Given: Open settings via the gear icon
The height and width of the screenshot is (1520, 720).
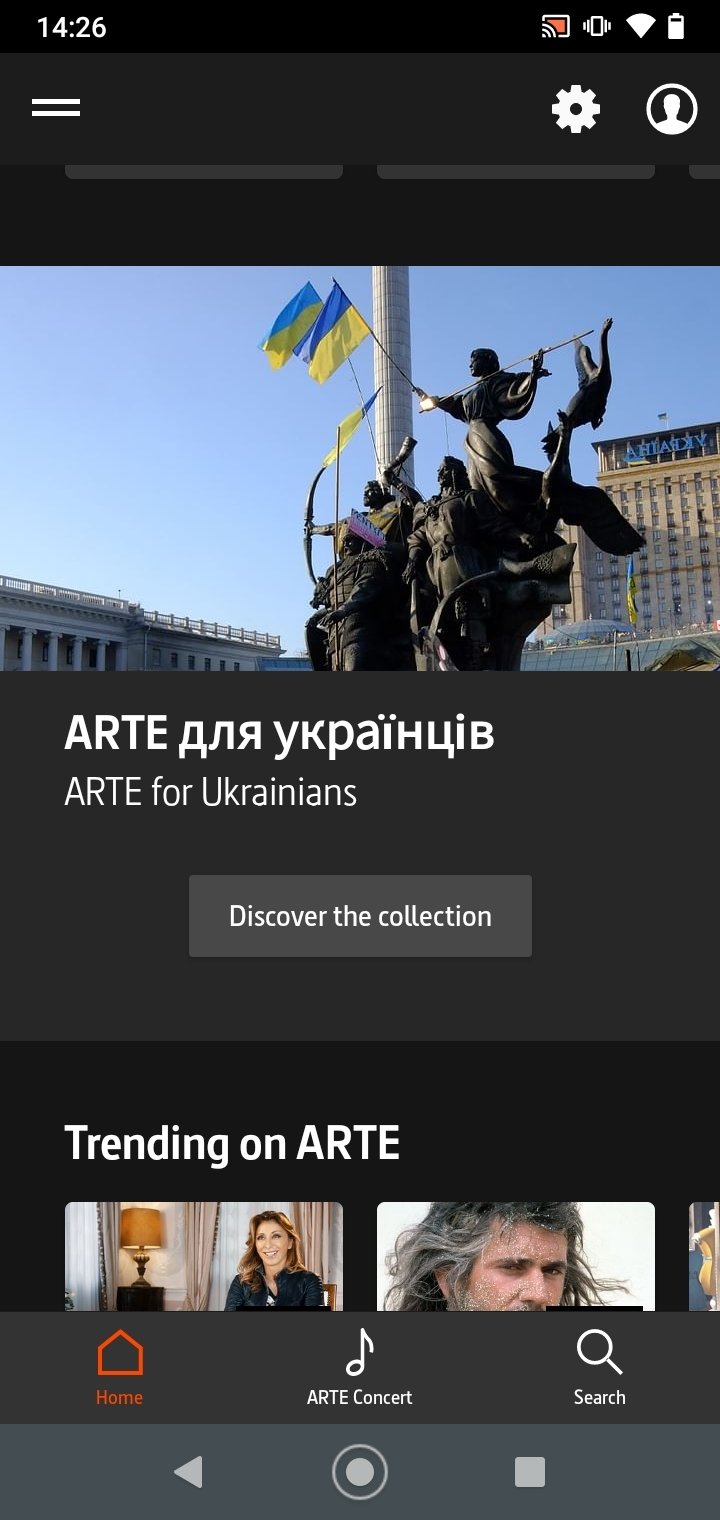Looking at the screenshot, I should tap(576, 109).
